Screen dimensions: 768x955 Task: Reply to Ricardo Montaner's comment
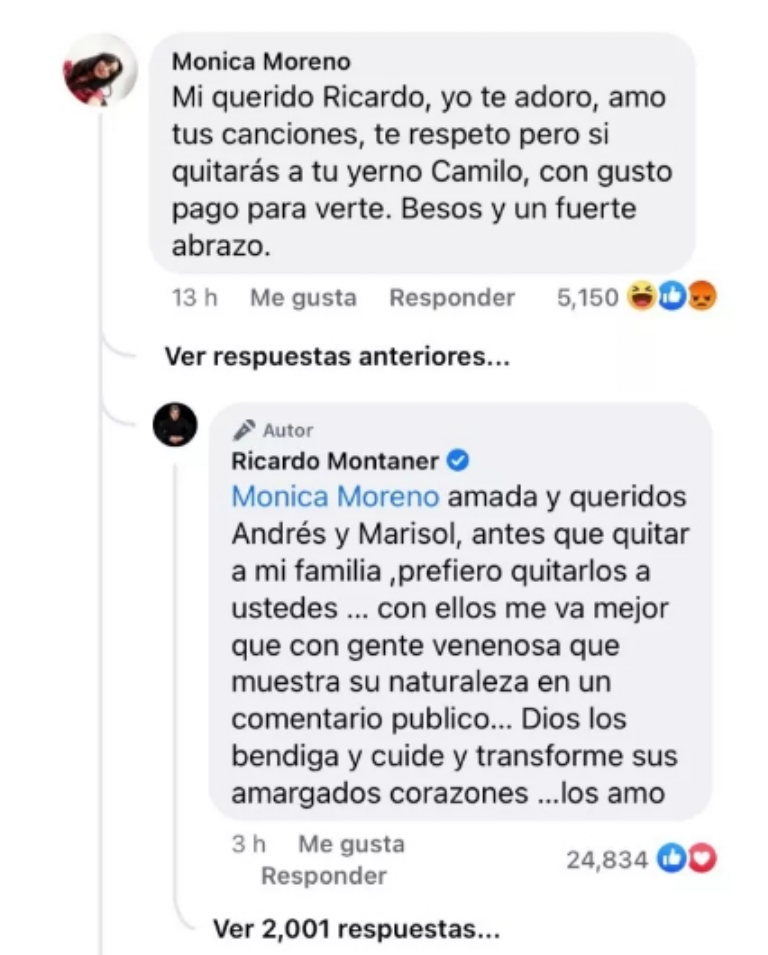[x=323, y=876]
